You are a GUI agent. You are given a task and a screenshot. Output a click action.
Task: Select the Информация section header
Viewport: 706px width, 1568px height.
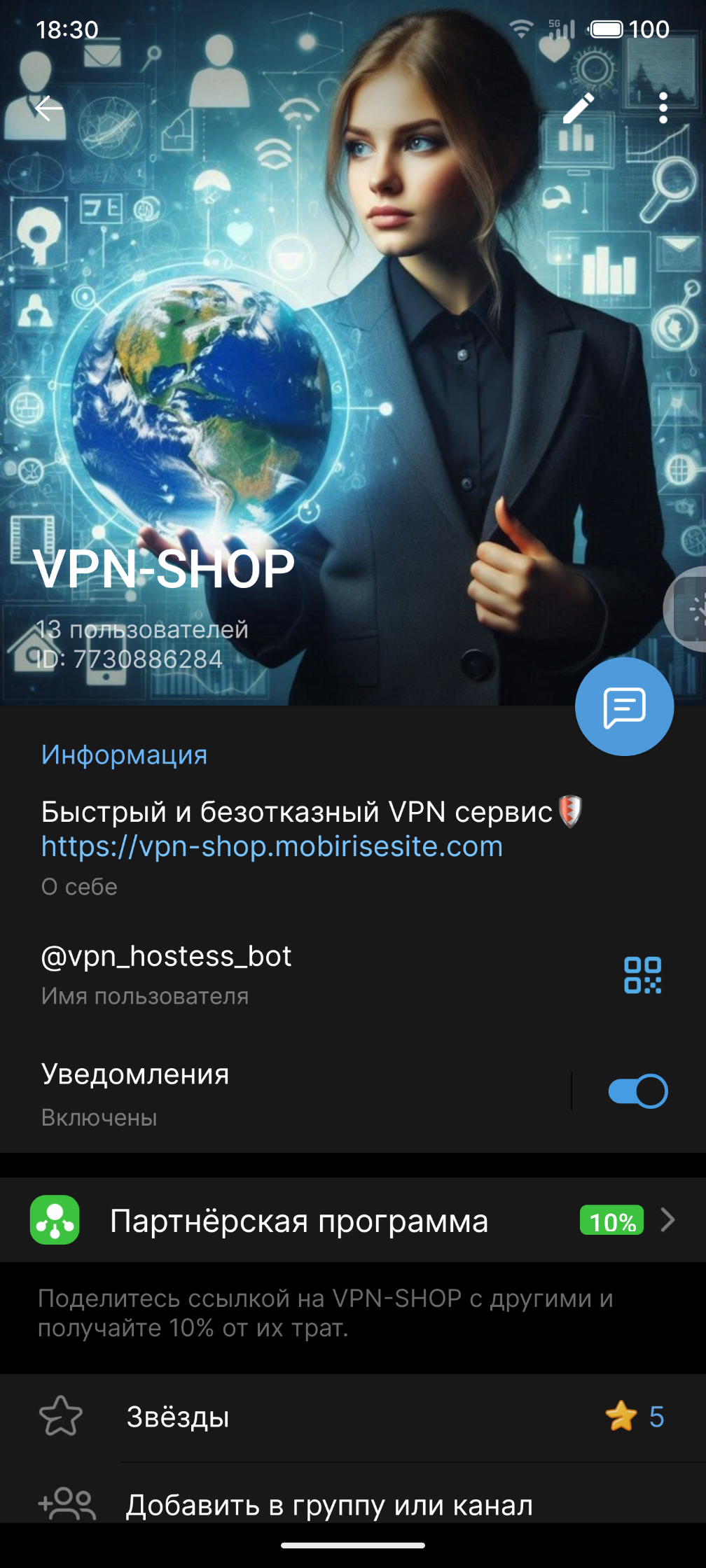pyautogui.click(x=124, y=755)
